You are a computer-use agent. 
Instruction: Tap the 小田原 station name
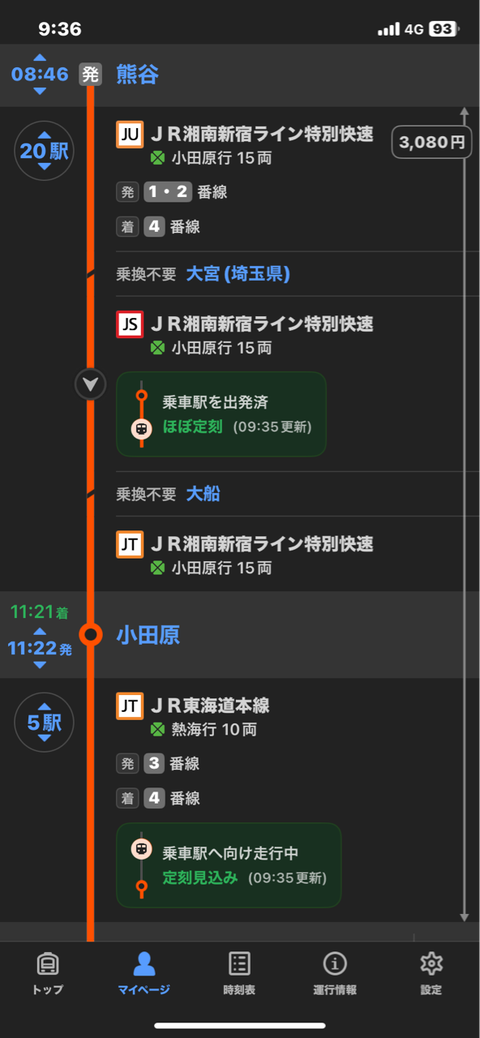pyautogui.click(x=148, y=636)
